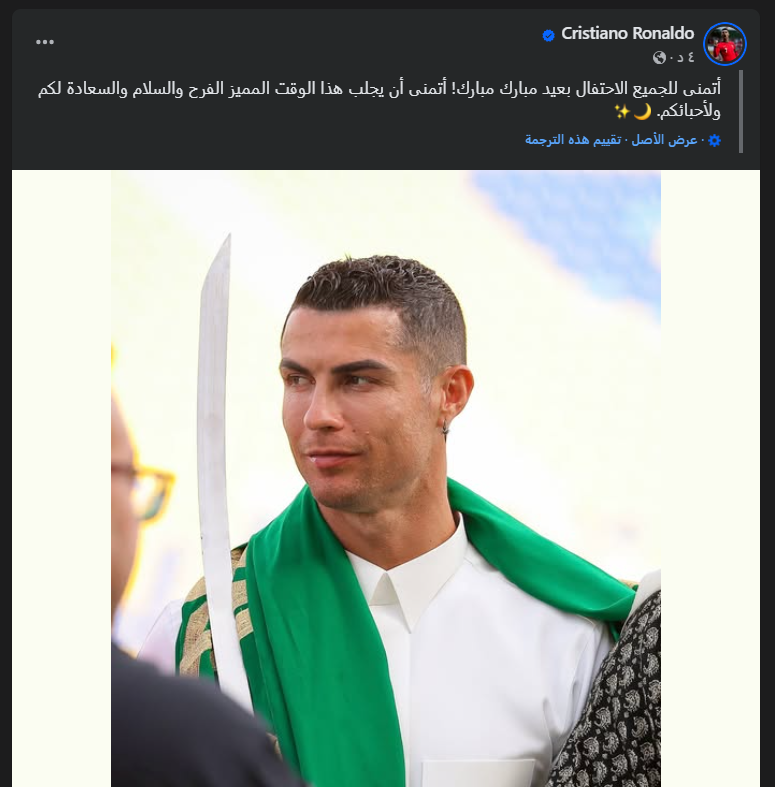Image resolution: width=775 pixels, height=787 pixels.
Task: Open the poster's profile name link
Action: click(627, 33)
